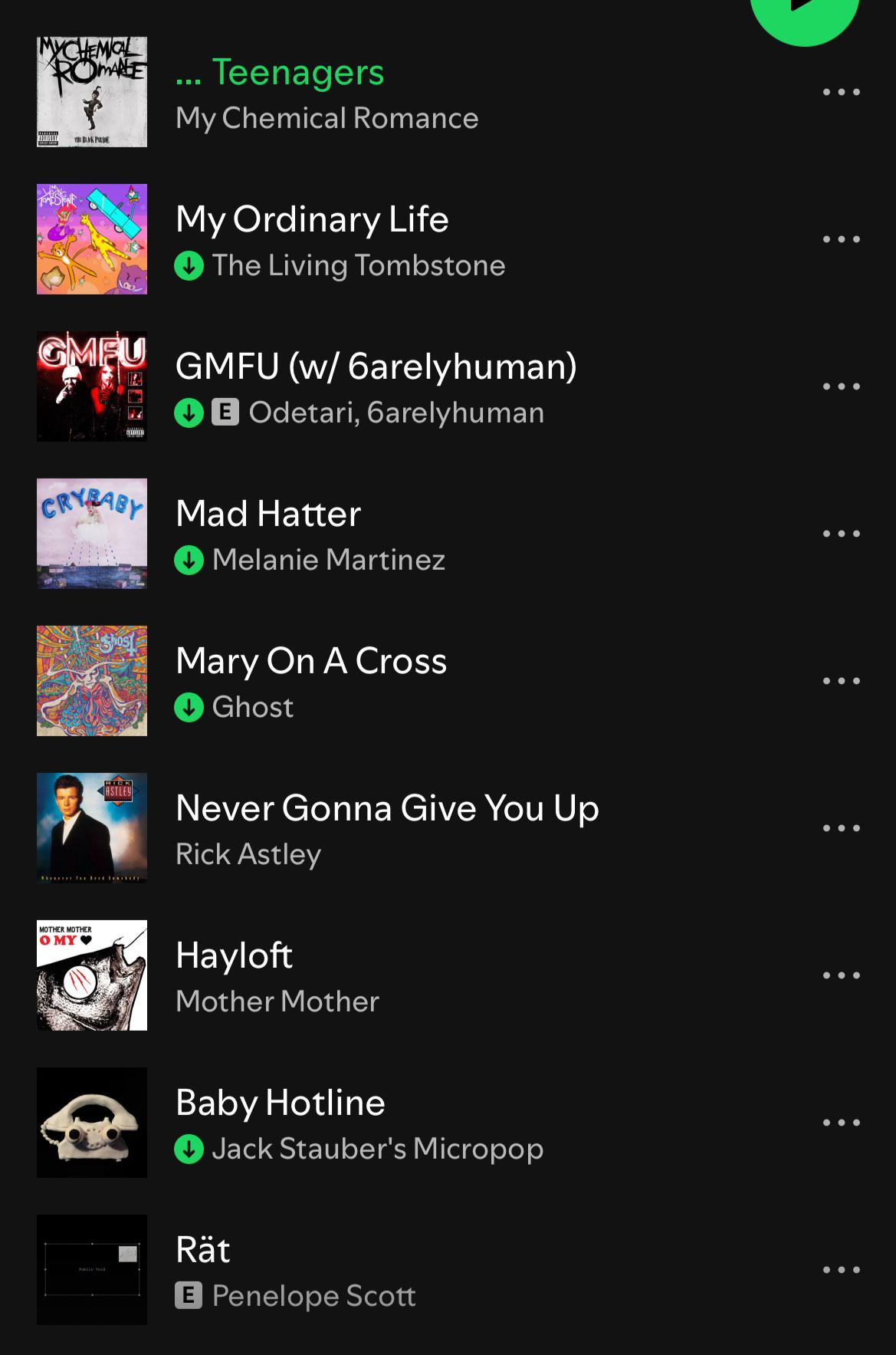Click The Black Parade album artwork

91,90
